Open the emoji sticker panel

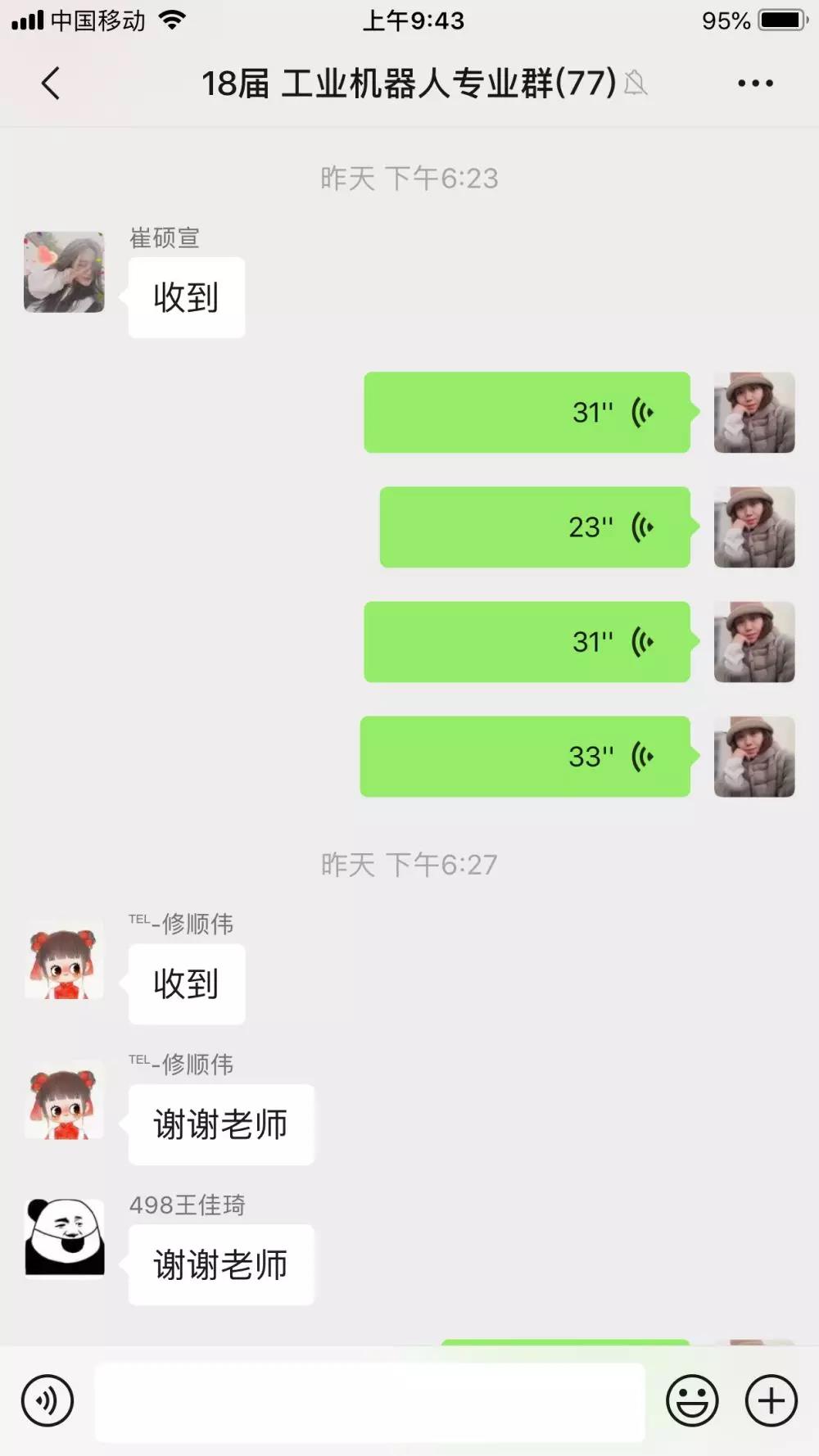[x=692, y=1400]
